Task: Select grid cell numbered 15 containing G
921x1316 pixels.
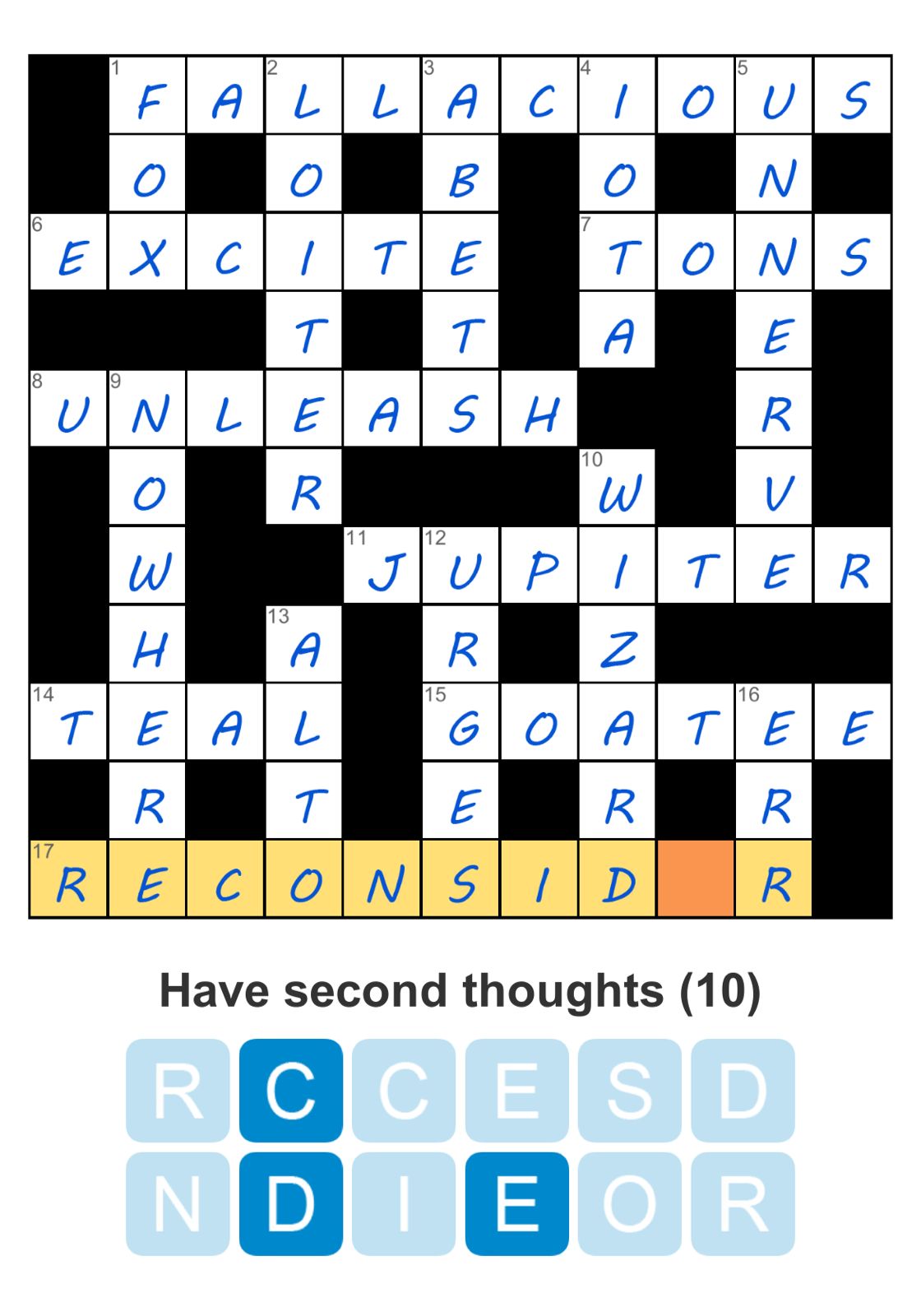Action: coord(460,722)
